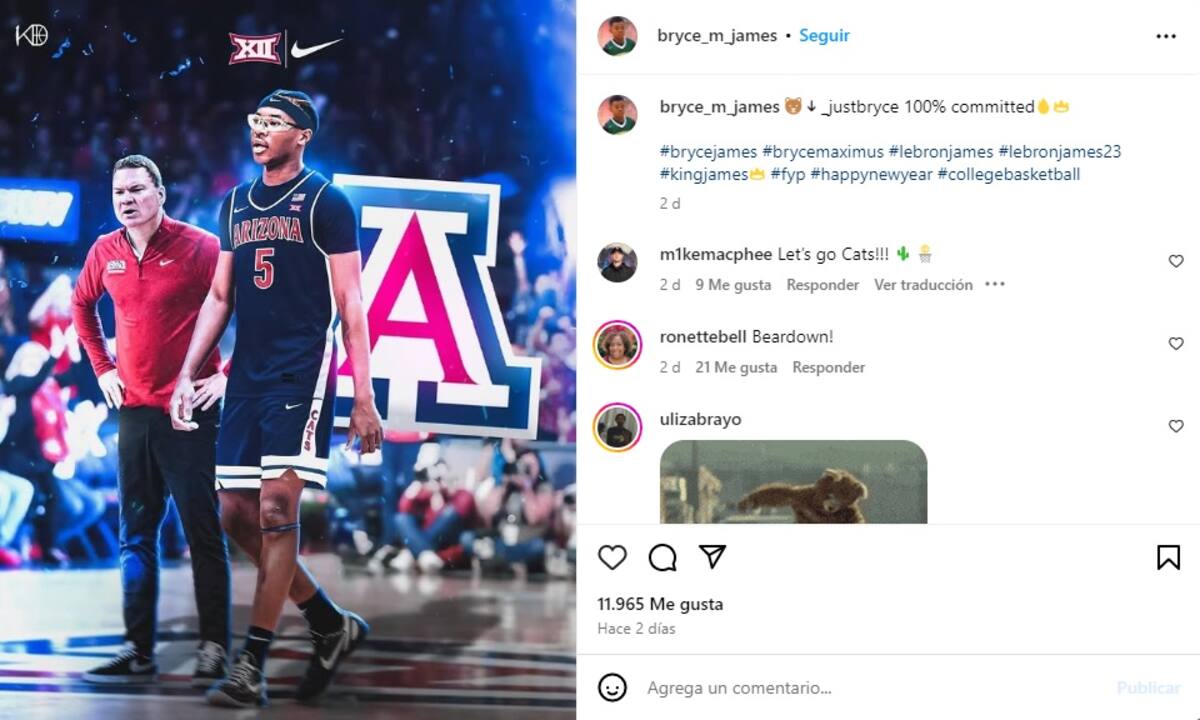Image resolution: width=1200 pixels, height=720 pixels.
Task: Like ronettebell's Beardown comment
Action: [1176, 343]
